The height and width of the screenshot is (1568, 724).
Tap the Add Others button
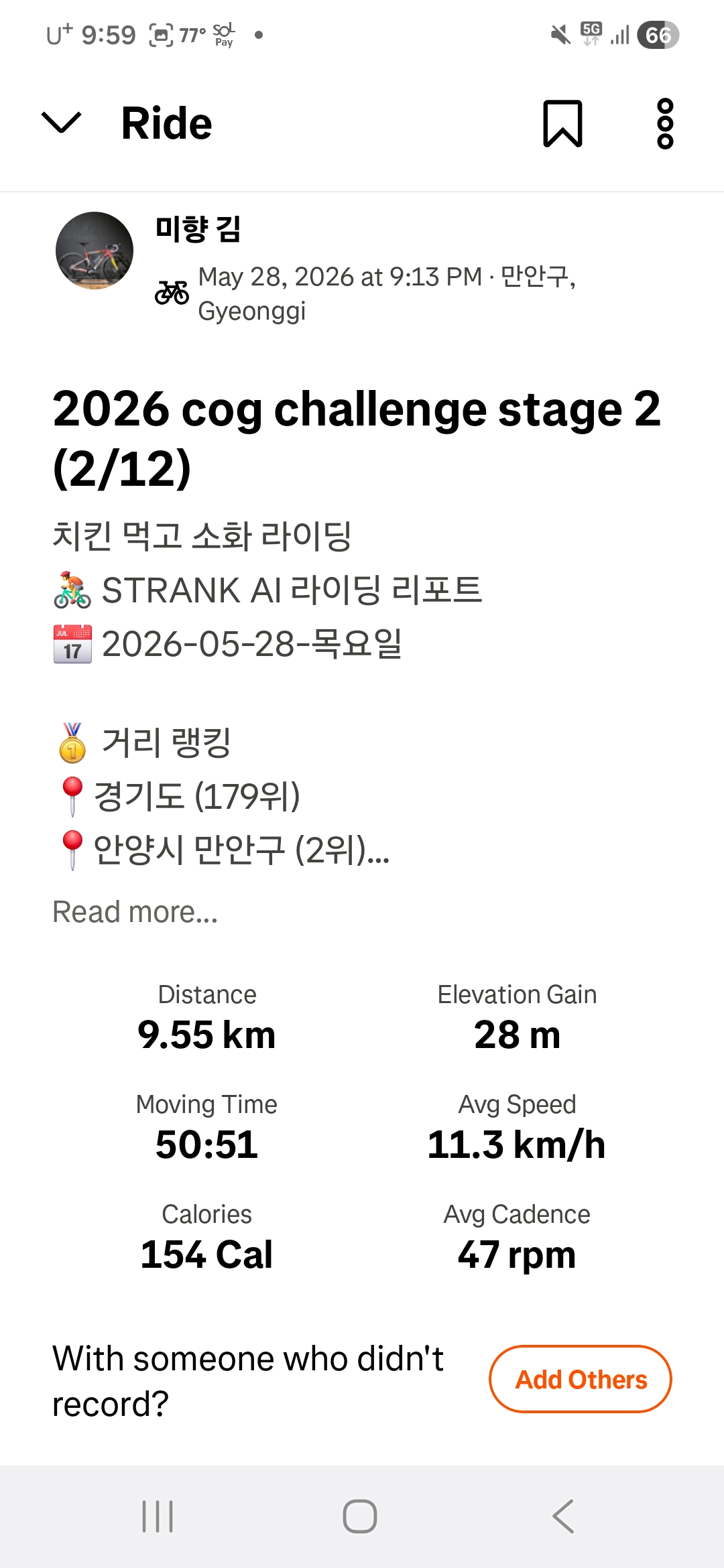point(581,1379)
